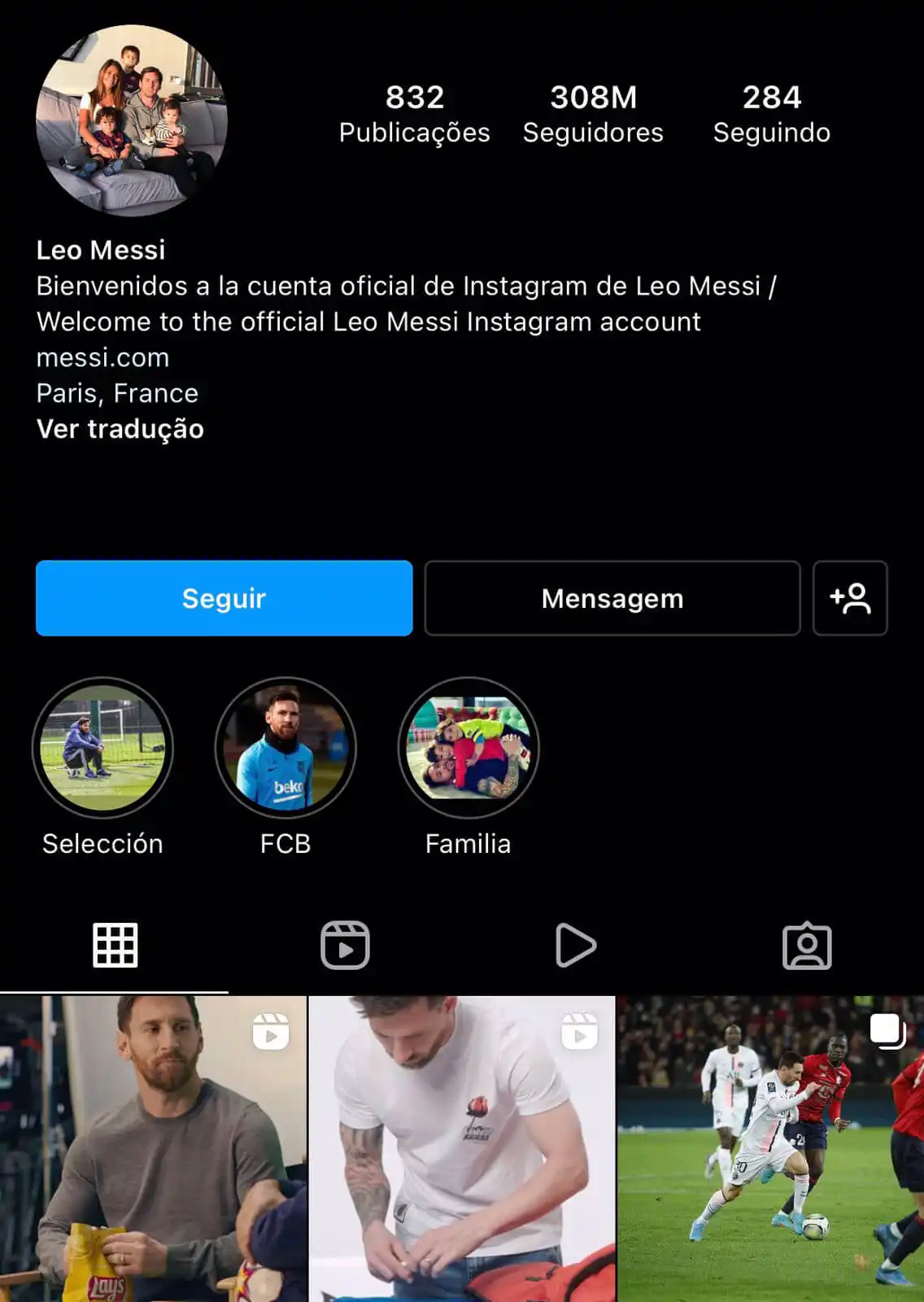
Task: Open the football match carousel post
Action: pos(770,1149)
